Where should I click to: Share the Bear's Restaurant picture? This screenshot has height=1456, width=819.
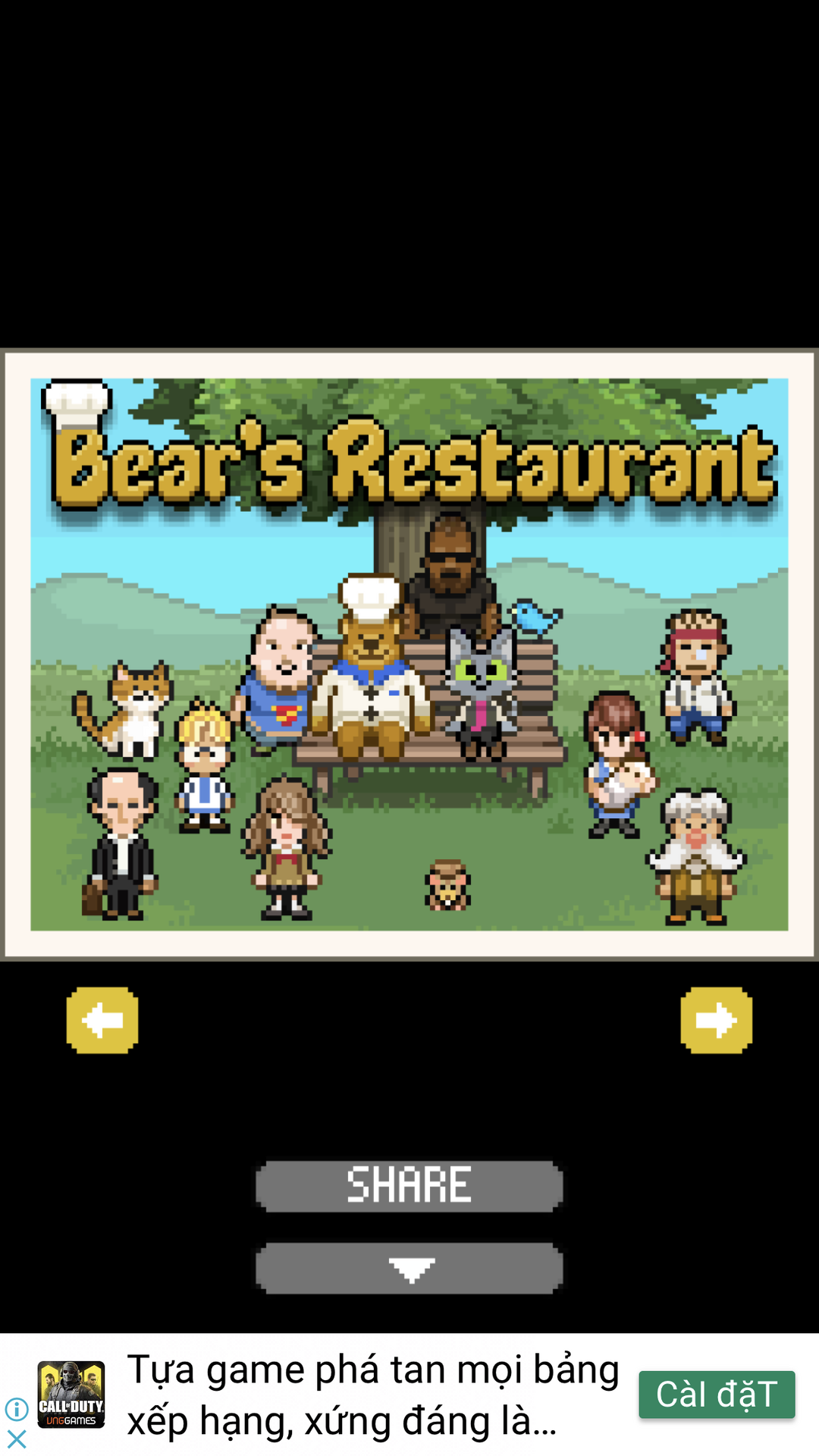pyautogui.click(x=409, y=1186)
